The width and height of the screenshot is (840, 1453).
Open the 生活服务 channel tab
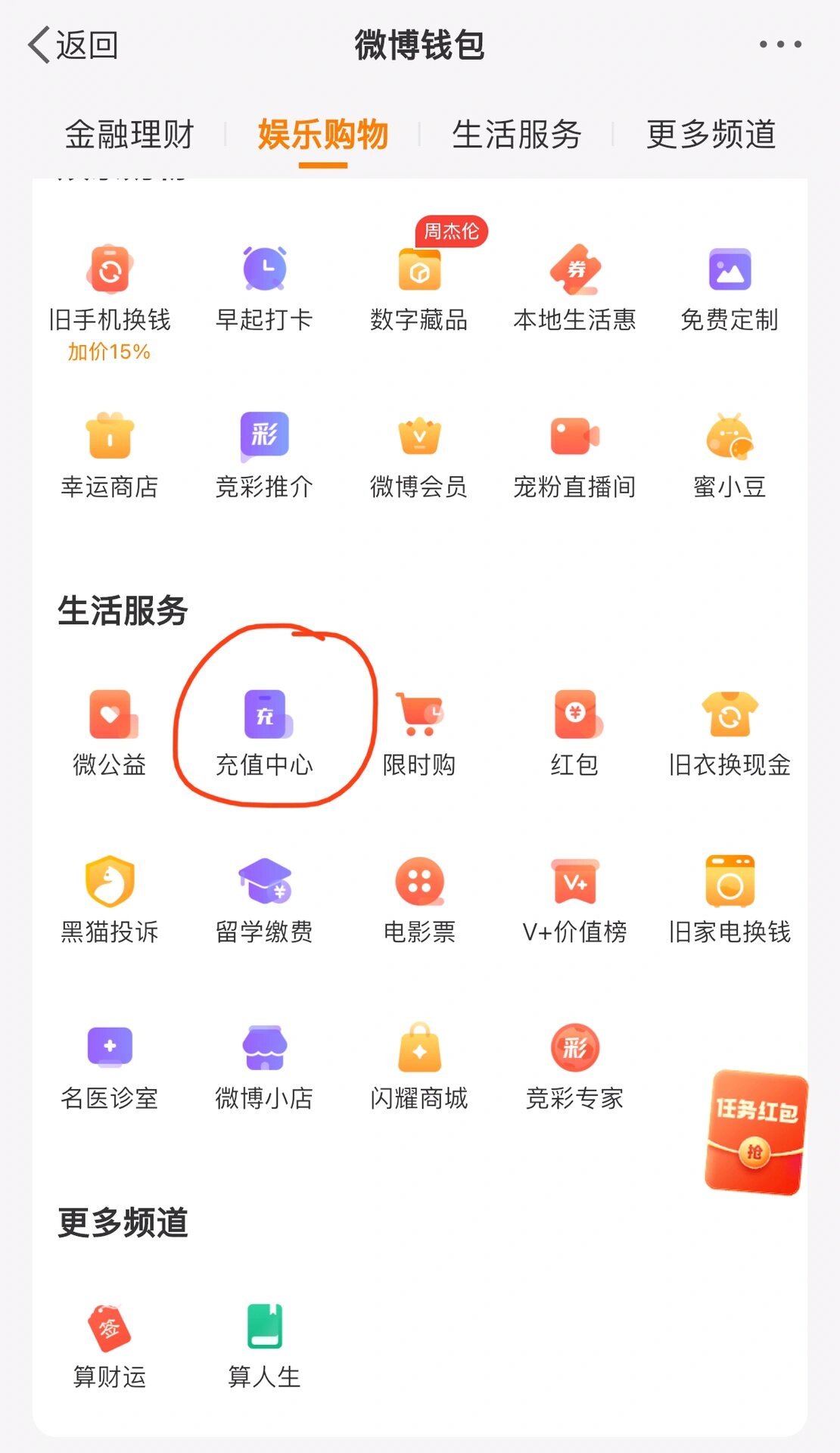[518, 133]
